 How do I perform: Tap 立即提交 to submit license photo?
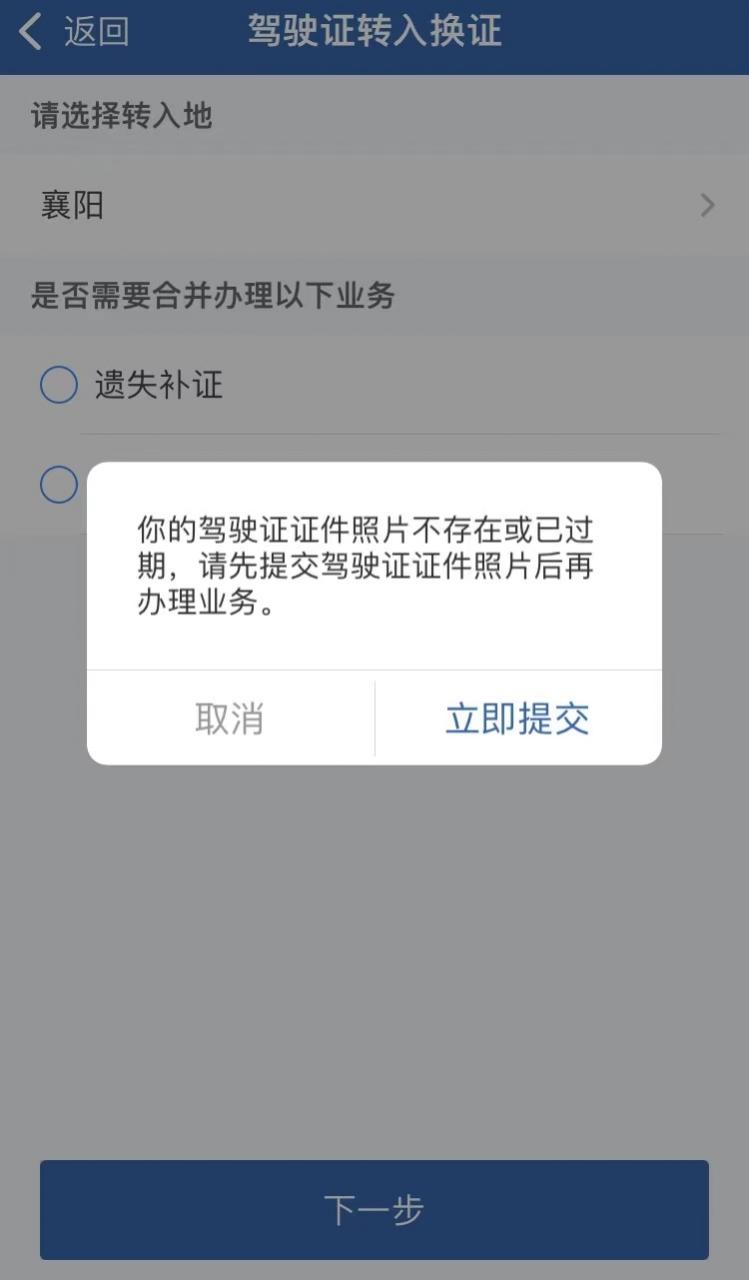[516, 716]
